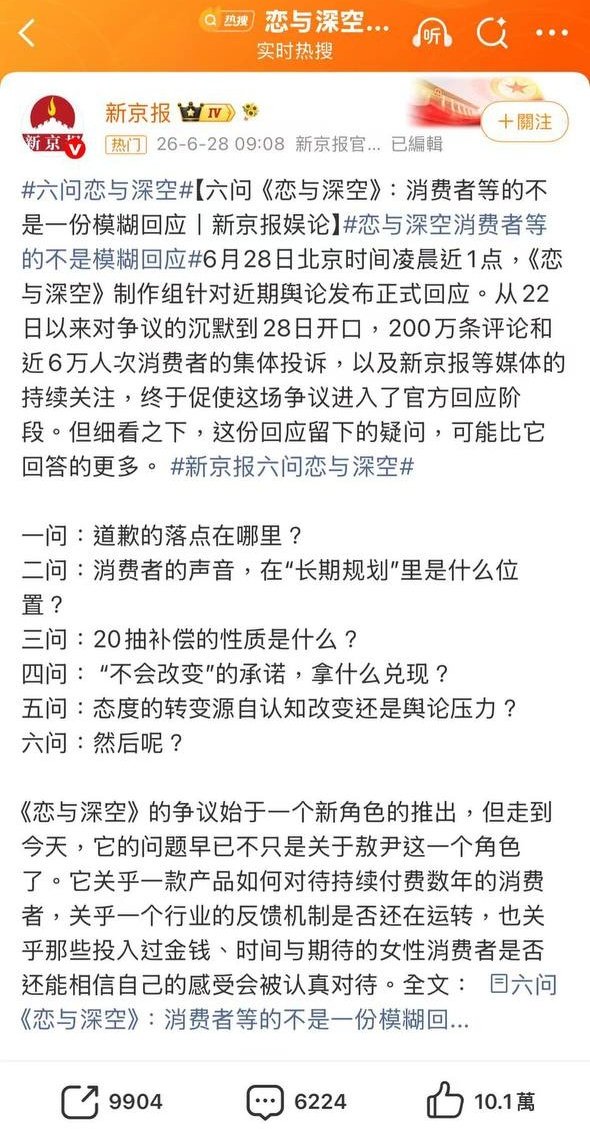590x1129 pixels.
Task: Go back with the top-left arrow
Action: point(27,34)
